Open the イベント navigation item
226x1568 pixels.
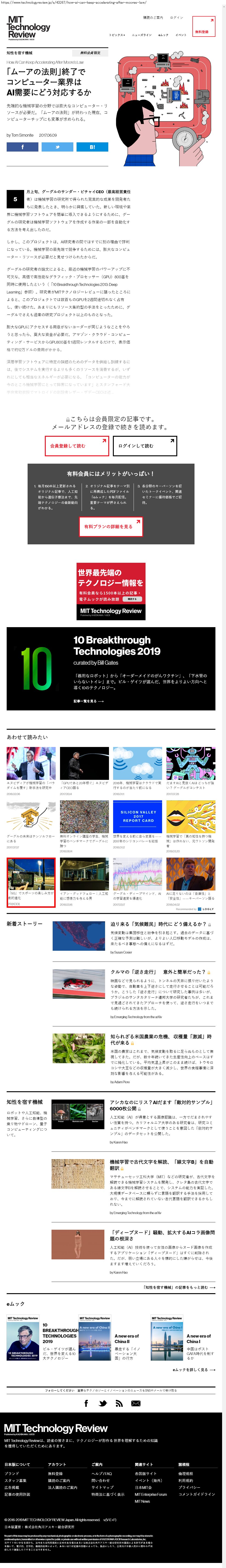click(x=181, y=35)
